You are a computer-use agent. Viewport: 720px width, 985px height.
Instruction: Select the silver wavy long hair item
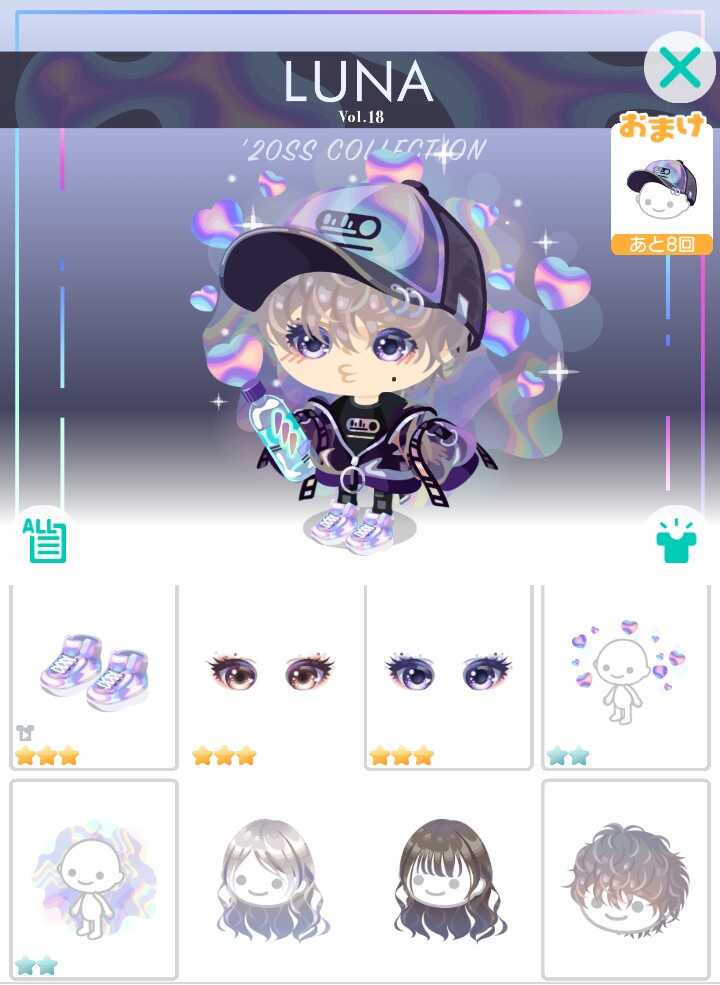point(270,880)
